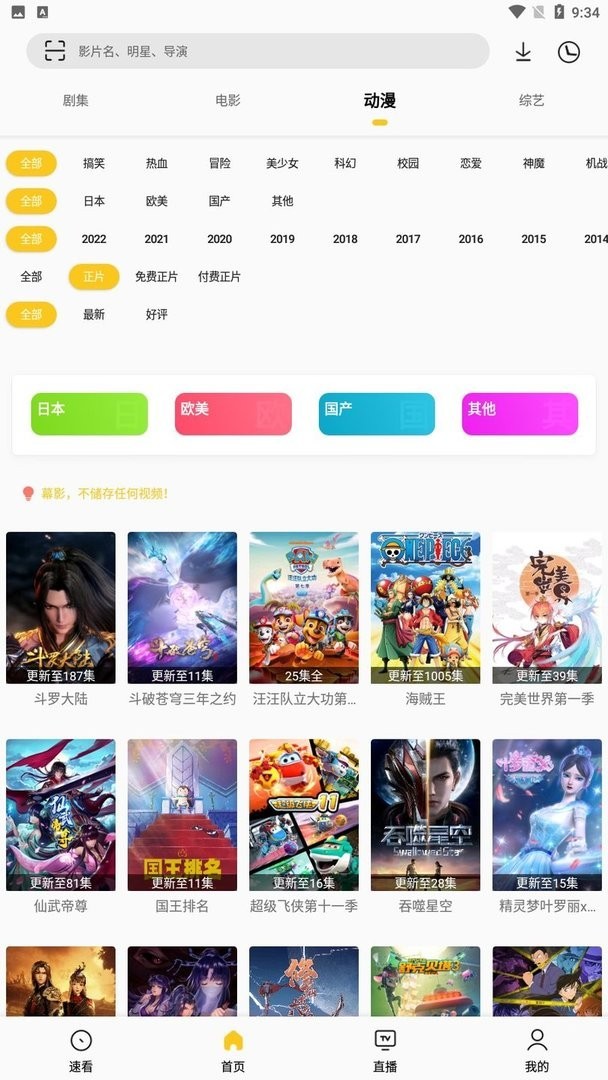Open the 国王排名 anime poster
This screenshot has height=1080, width=608.
[182, 815]
